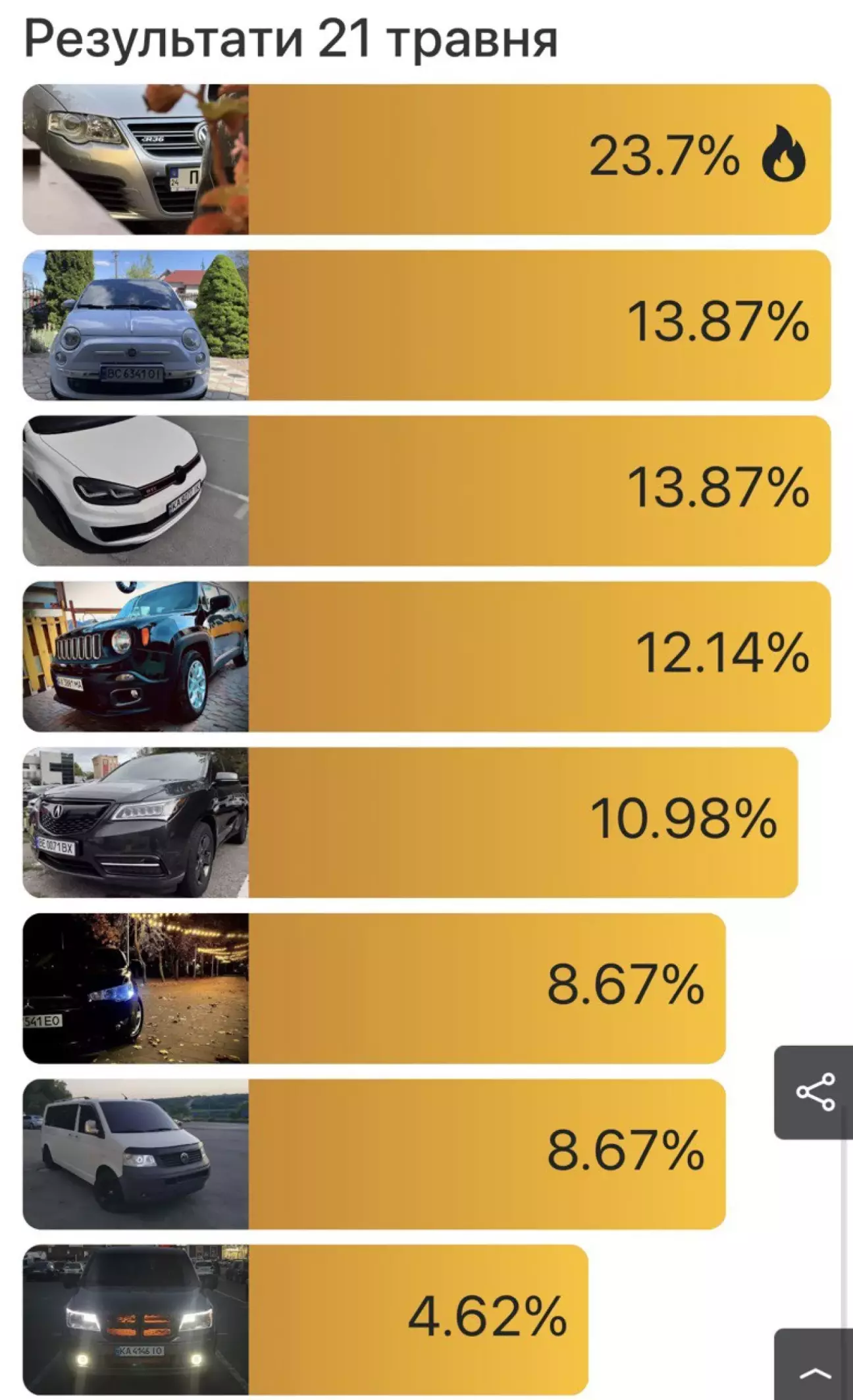Viewport: 853px width, 1400px height.
Task: Open the night-time car with plate 541EO
Action: 374,988
